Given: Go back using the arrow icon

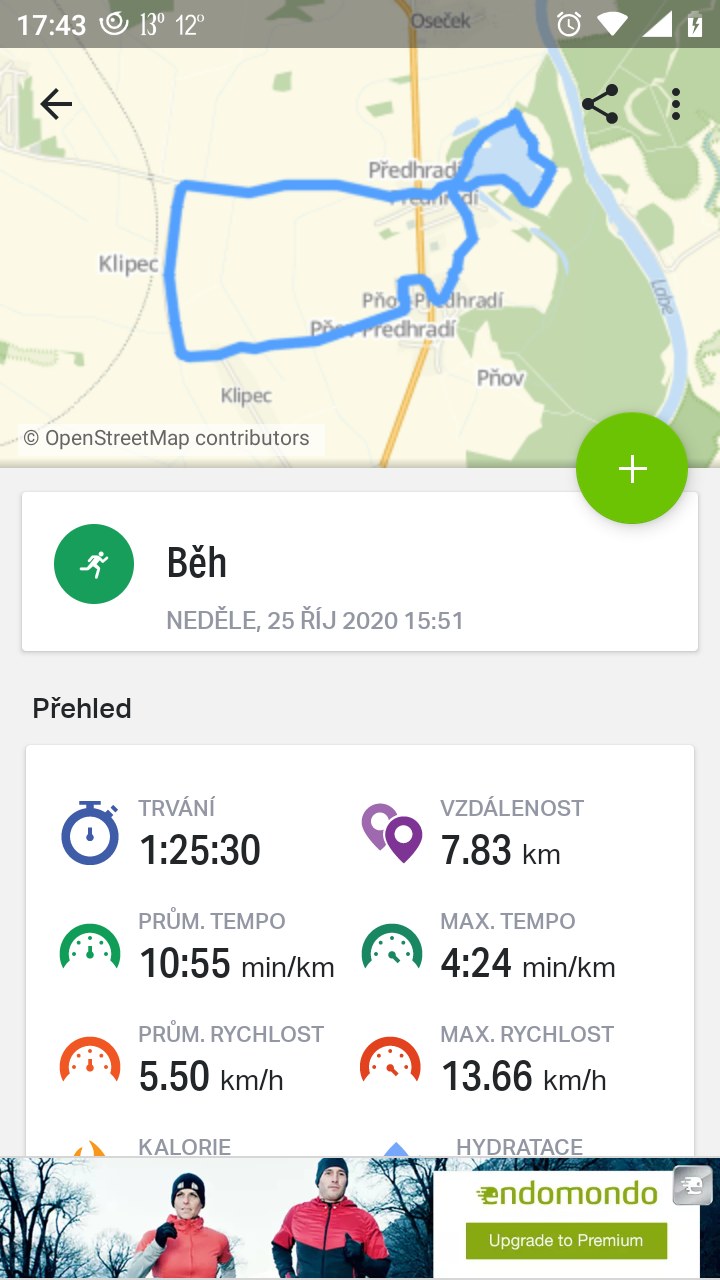Looking at the screenshot, I should [x=56, y=104].
